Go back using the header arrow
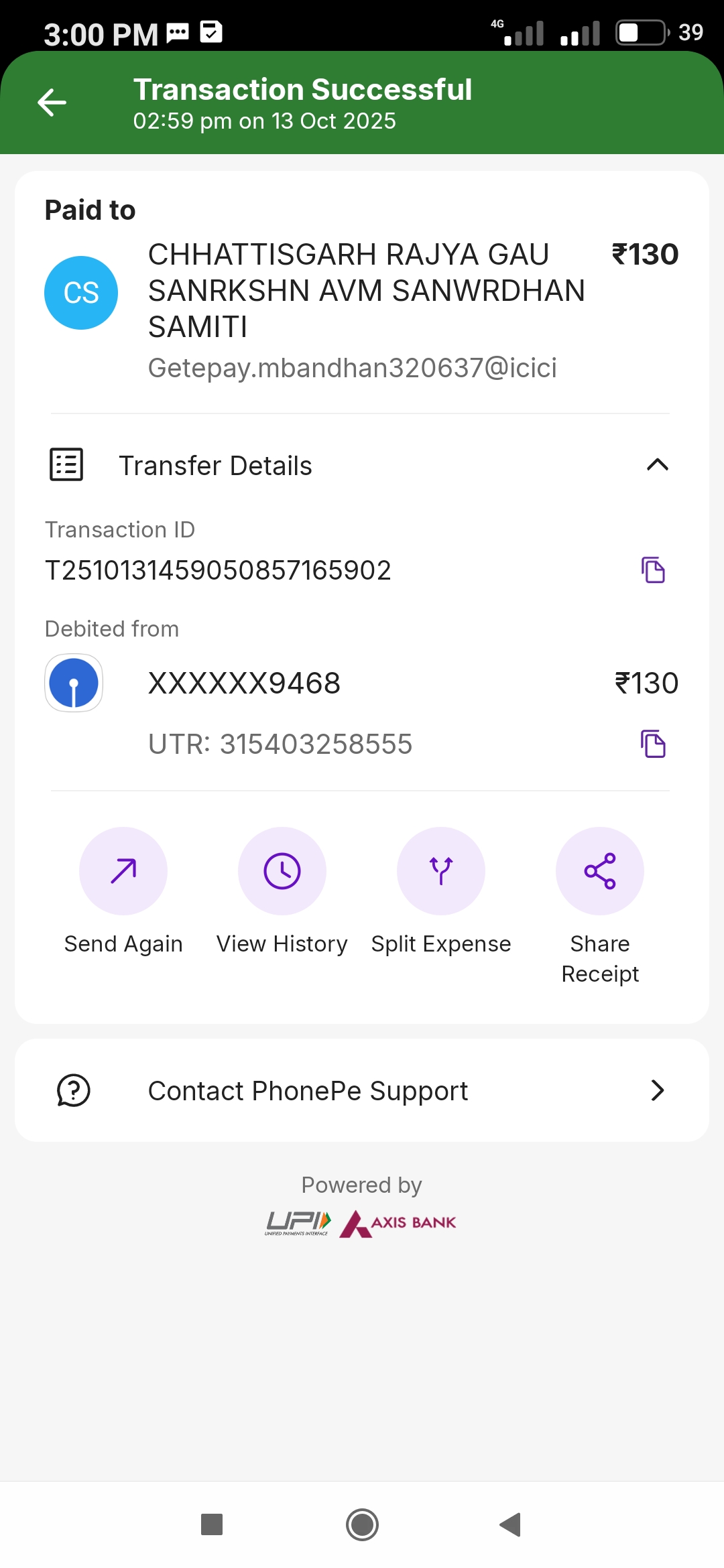The image size is (724, 1568). pos(52,103)
